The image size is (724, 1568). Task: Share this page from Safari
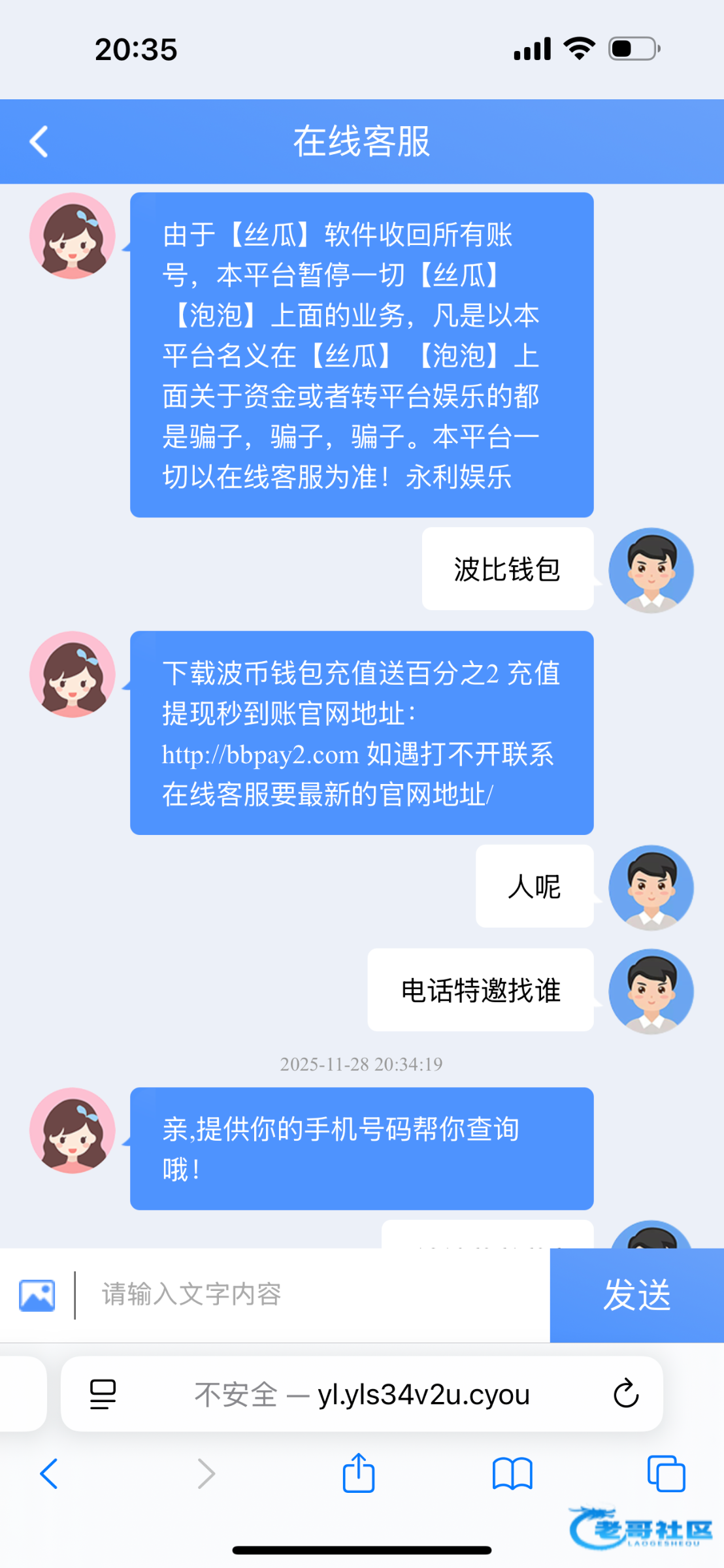(x=359, y=1474)
